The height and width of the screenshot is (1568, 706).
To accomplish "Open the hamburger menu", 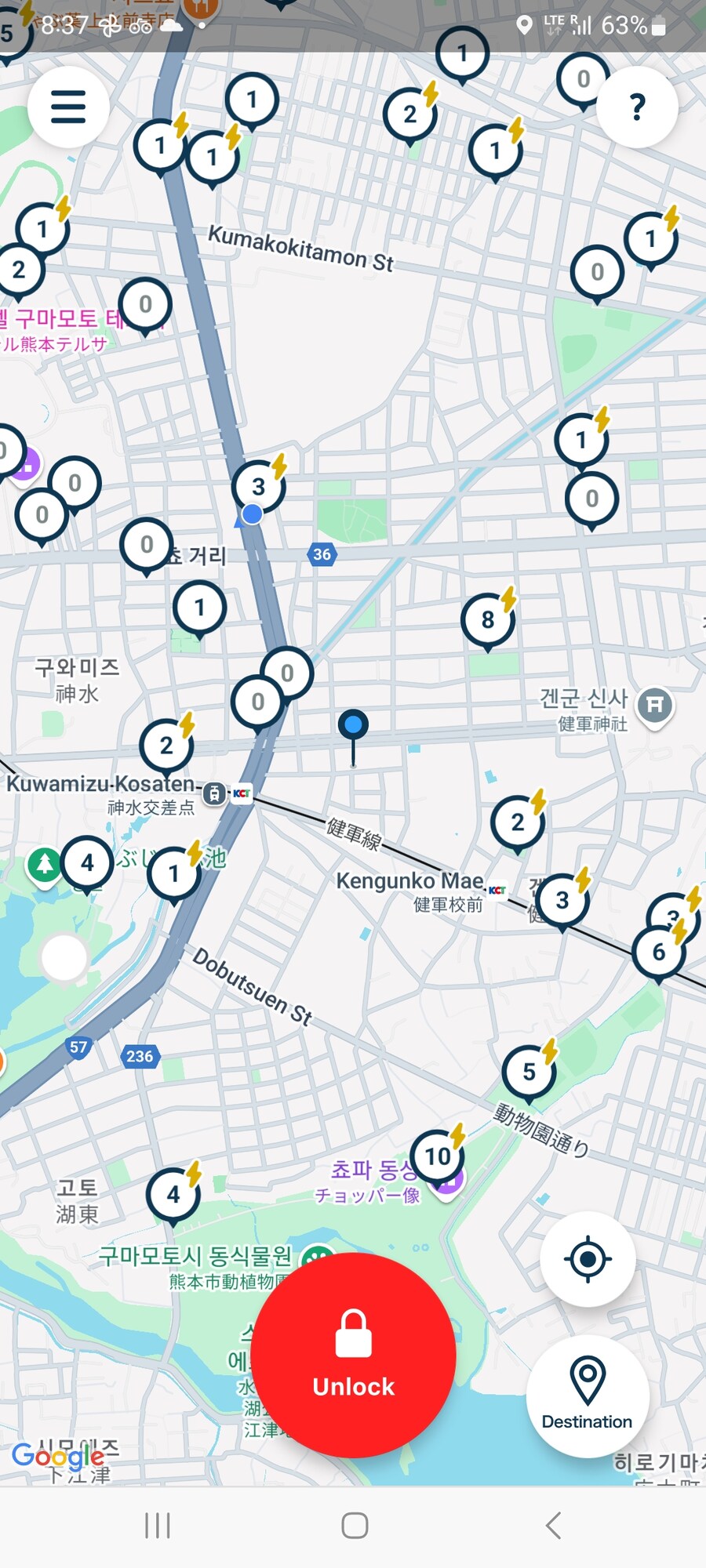I will [68, 107].
